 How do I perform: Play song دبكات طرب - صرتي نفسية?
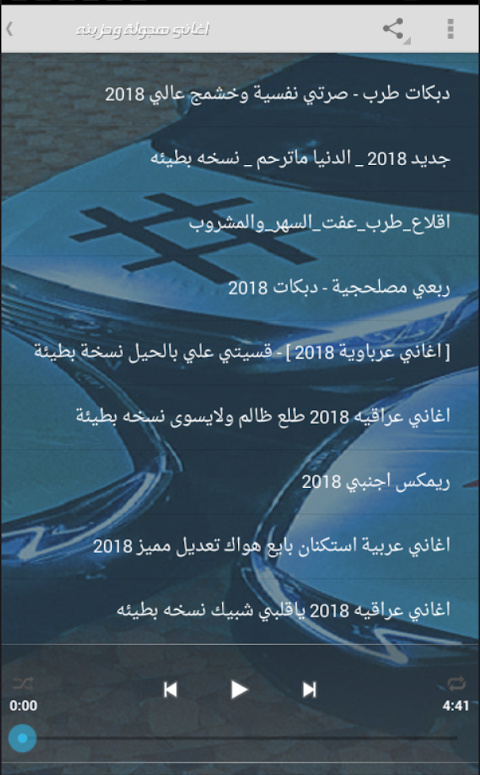(240, 93)
